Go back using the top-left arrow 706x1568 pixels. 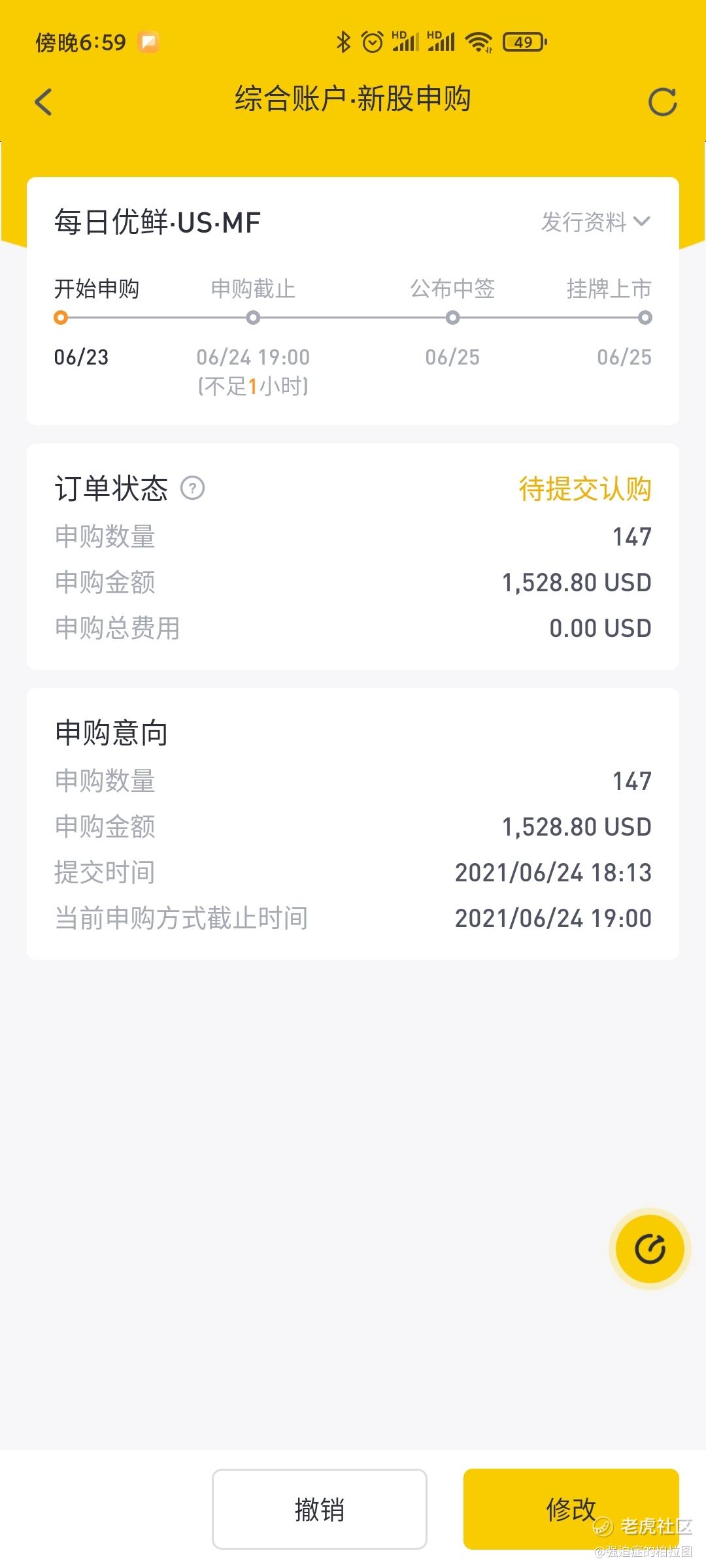pyautogui.click(x=43, y=102)
